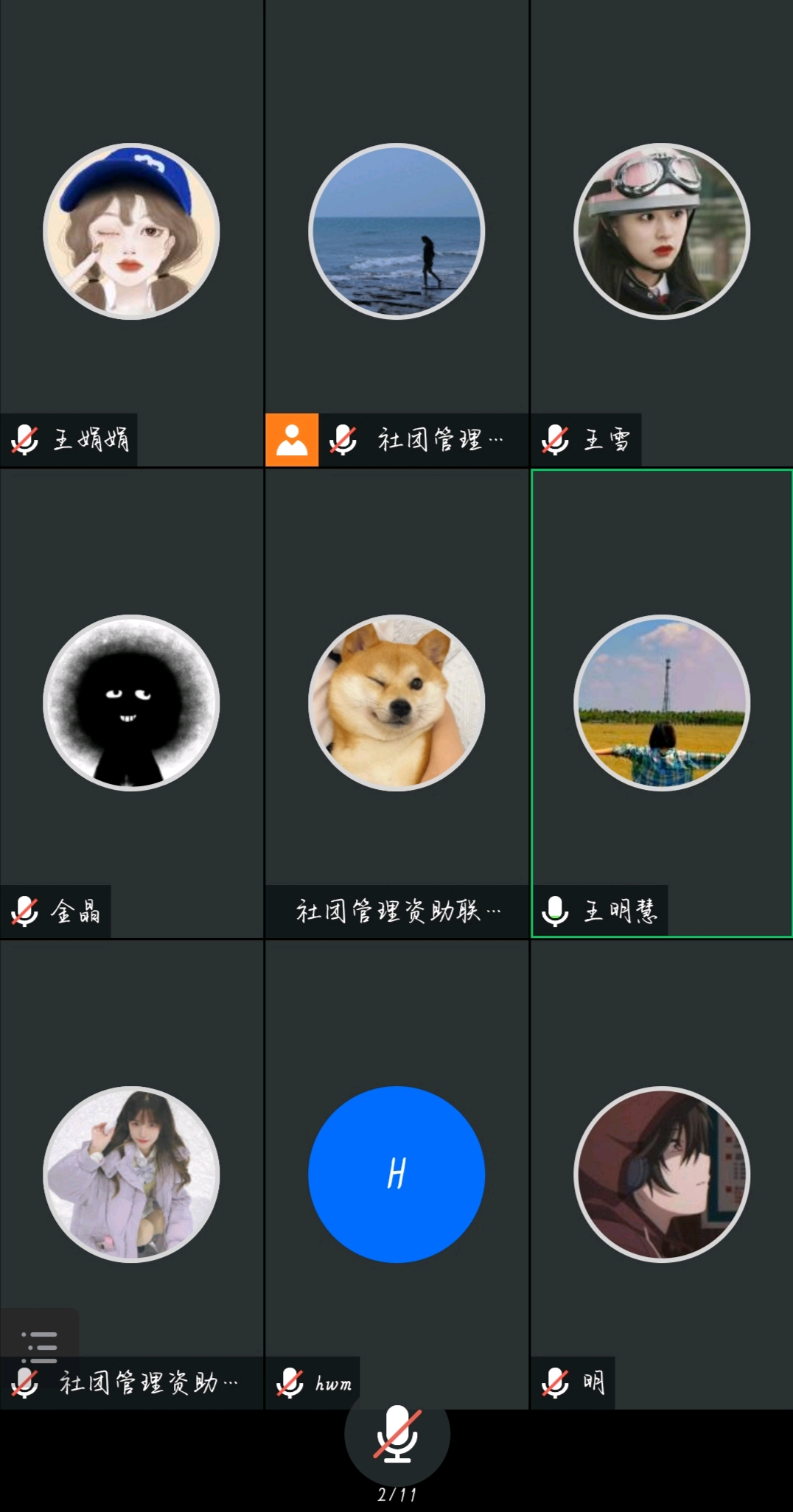Open the Shiba dog avatar tile
The image size is (793, 1512).
pos(396,703)
